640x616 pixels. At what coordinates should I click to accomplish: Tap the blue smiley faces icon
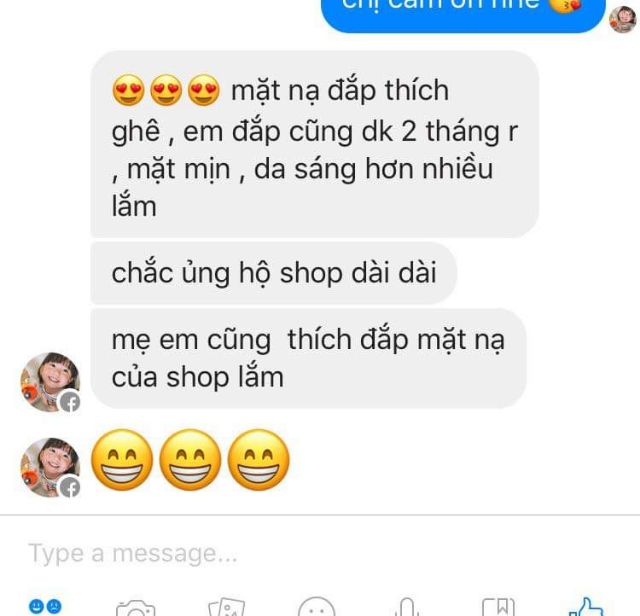(45, 606)
